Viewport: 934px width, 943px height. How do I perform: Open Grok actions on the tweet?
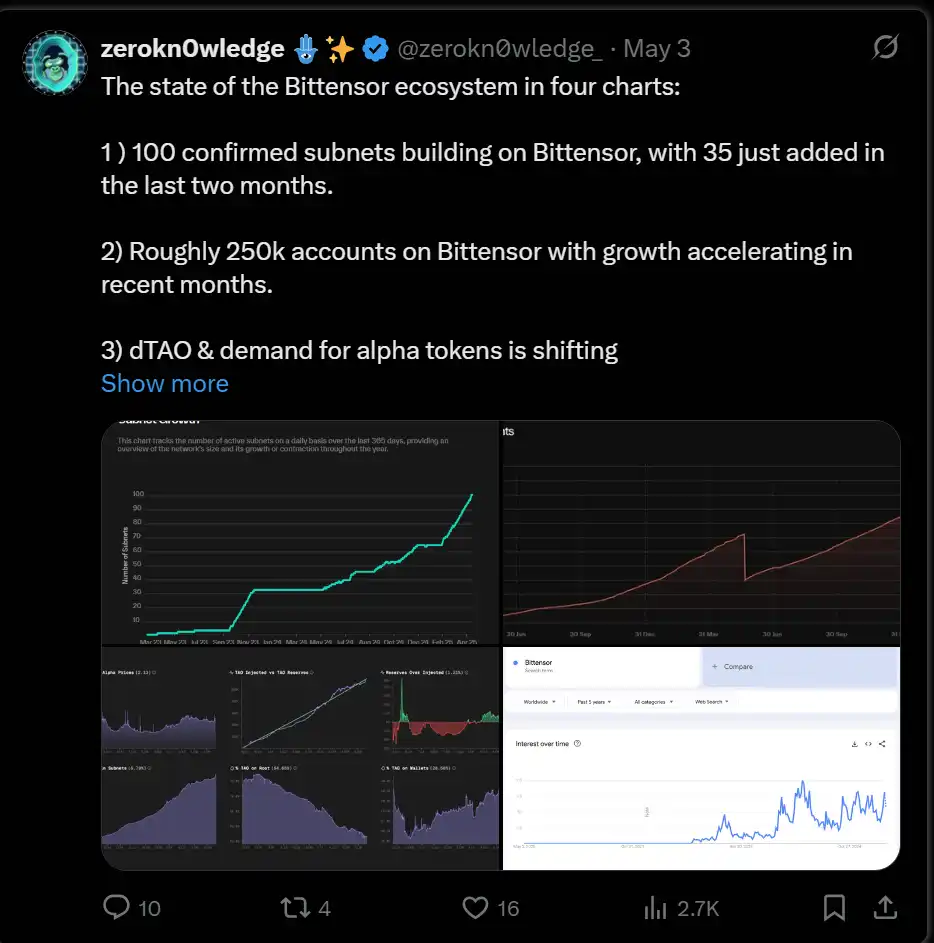[x=885, y=47]
